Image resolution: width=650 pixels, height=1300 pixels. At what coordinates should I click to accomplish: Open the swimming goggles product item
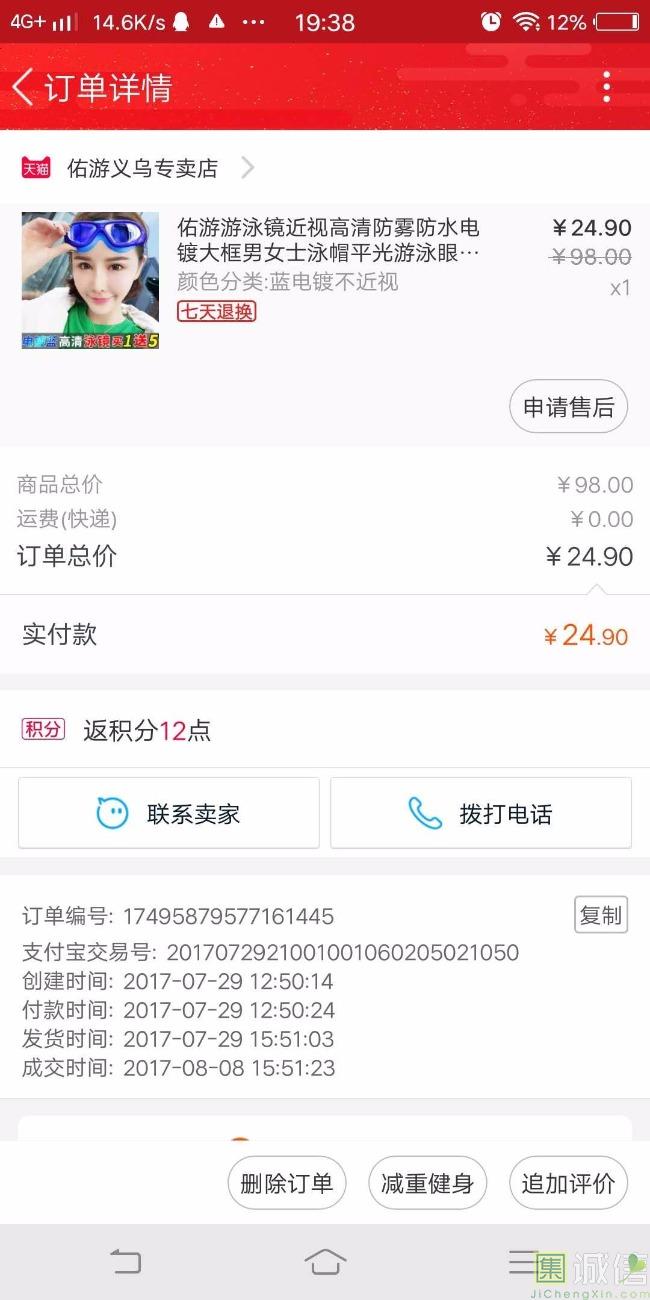pyautogui.click(x=325, y=281)
